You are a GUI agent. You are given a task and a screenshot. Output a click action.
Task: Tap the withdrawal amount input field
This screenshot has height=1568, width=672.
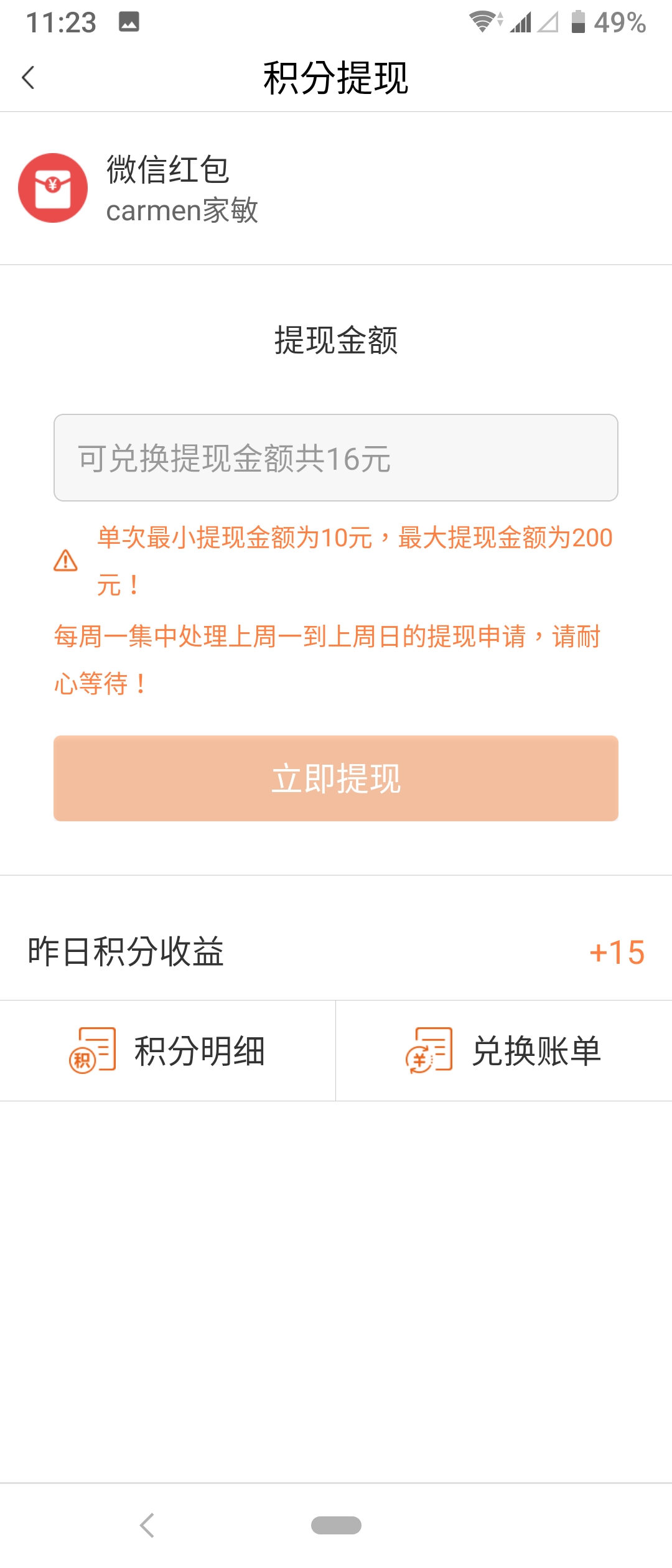(x=336, y=458)
